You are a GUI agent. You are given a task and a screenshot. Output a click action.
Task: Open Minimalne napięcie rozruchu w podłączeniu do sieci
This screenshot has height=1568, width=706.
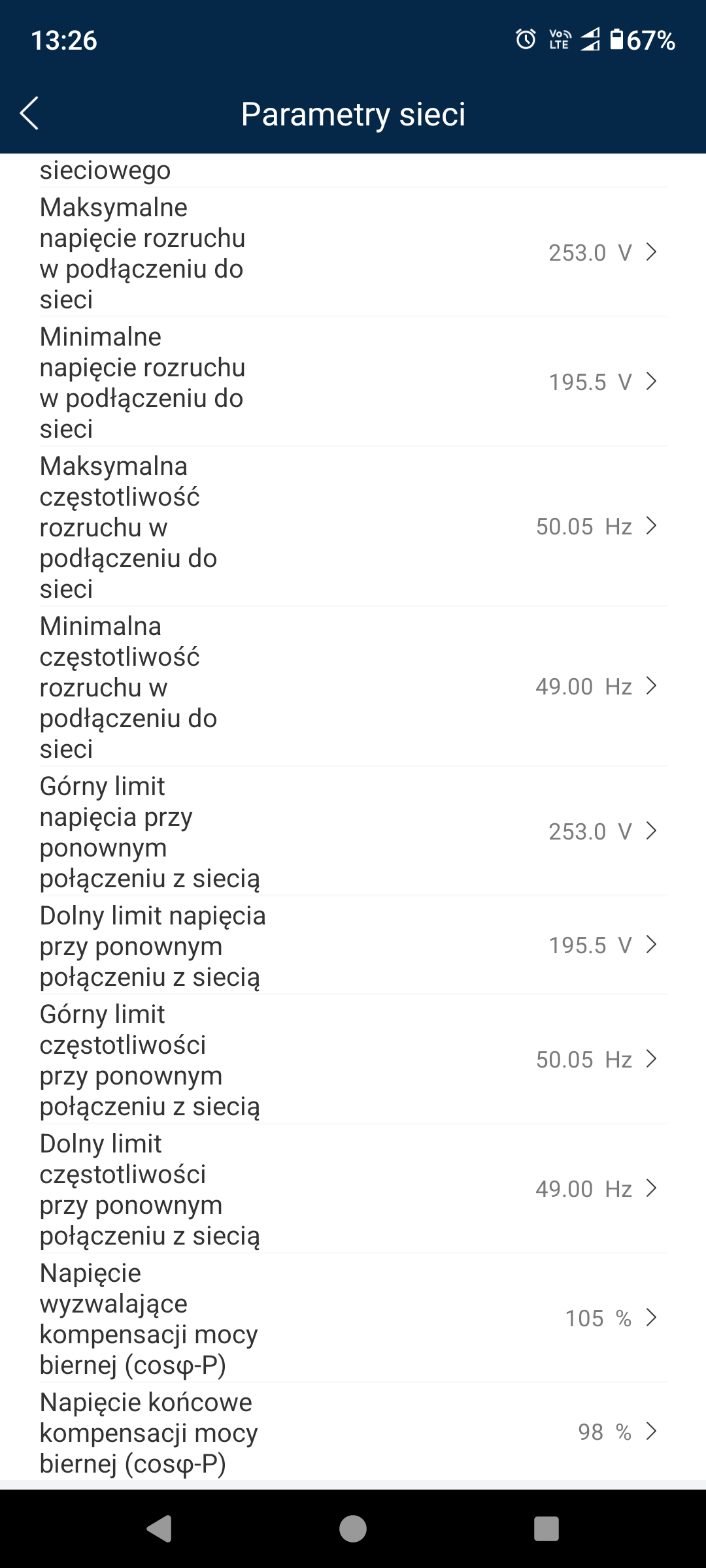[353, 382]
